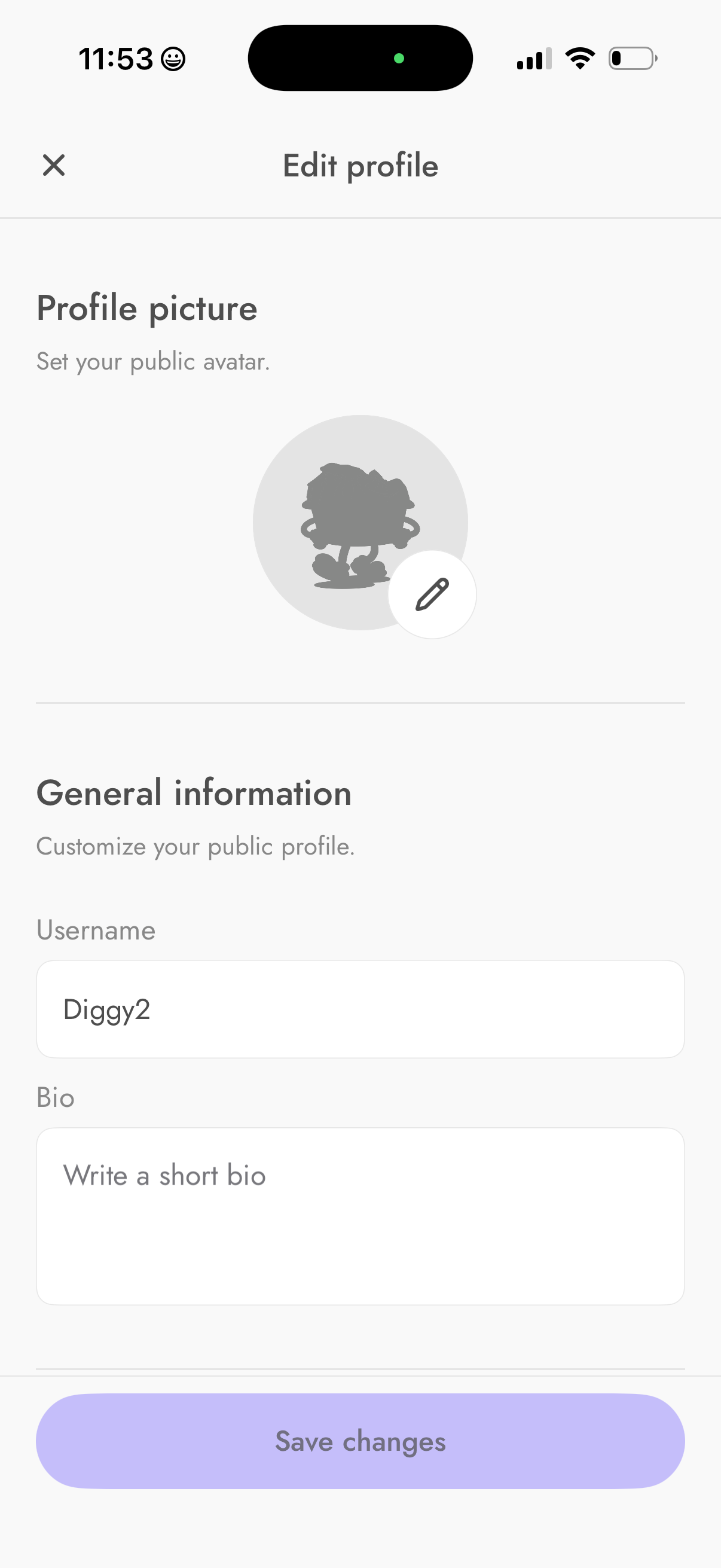The height and width of the screenshot is (1568, 721).
Task: Close the Edit profile screen
Action: coord(54,165)
